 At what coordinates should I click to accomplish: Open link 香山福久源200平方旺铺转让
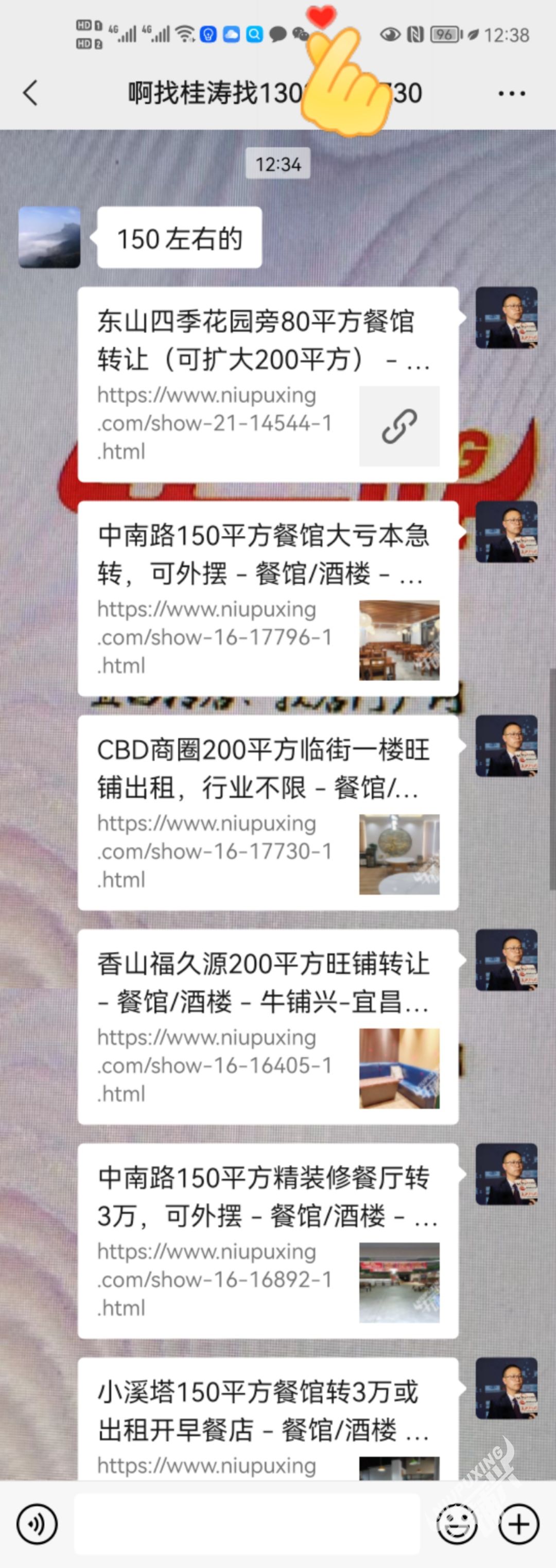(267, 1027)
